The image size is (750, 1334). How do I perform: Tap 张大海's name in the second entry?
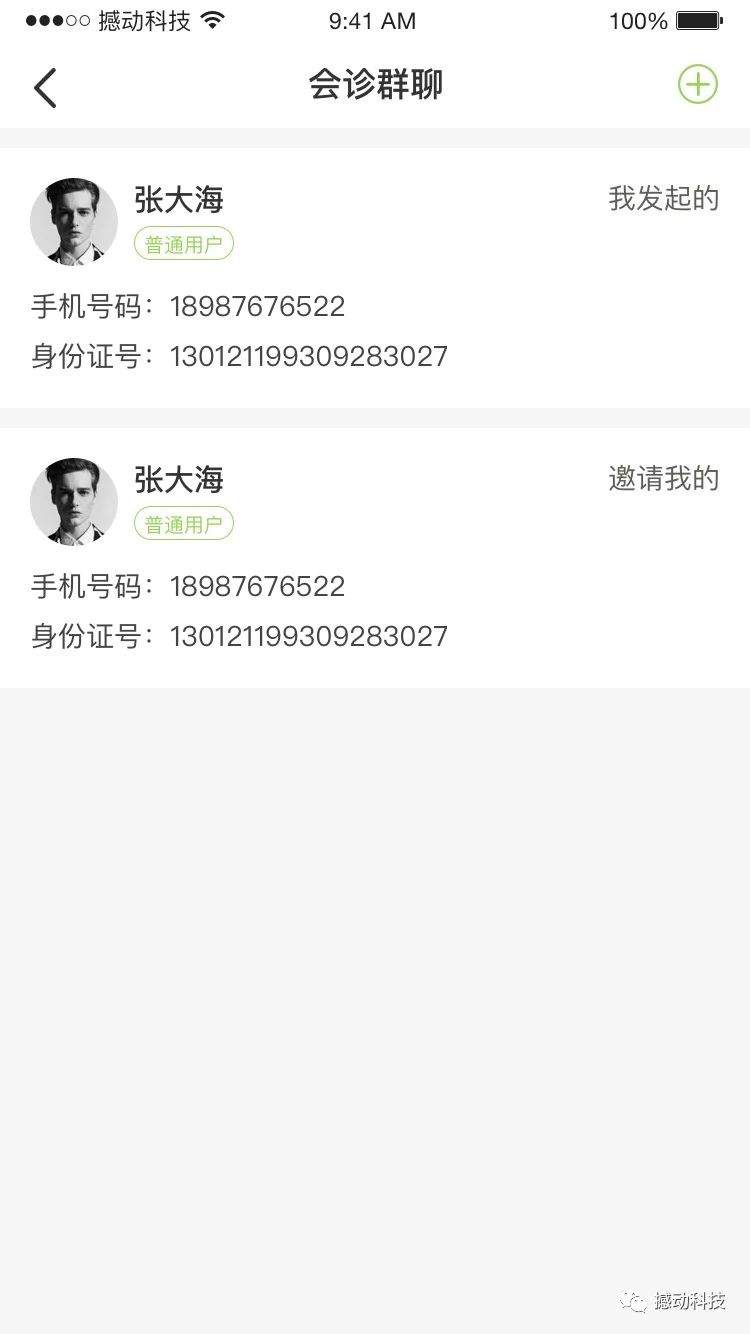(179, 481)
